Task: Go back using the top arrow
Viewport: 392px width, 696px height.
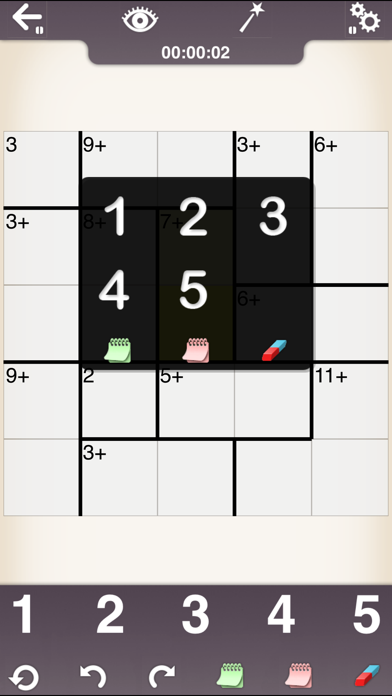Action: coord(27,20)
